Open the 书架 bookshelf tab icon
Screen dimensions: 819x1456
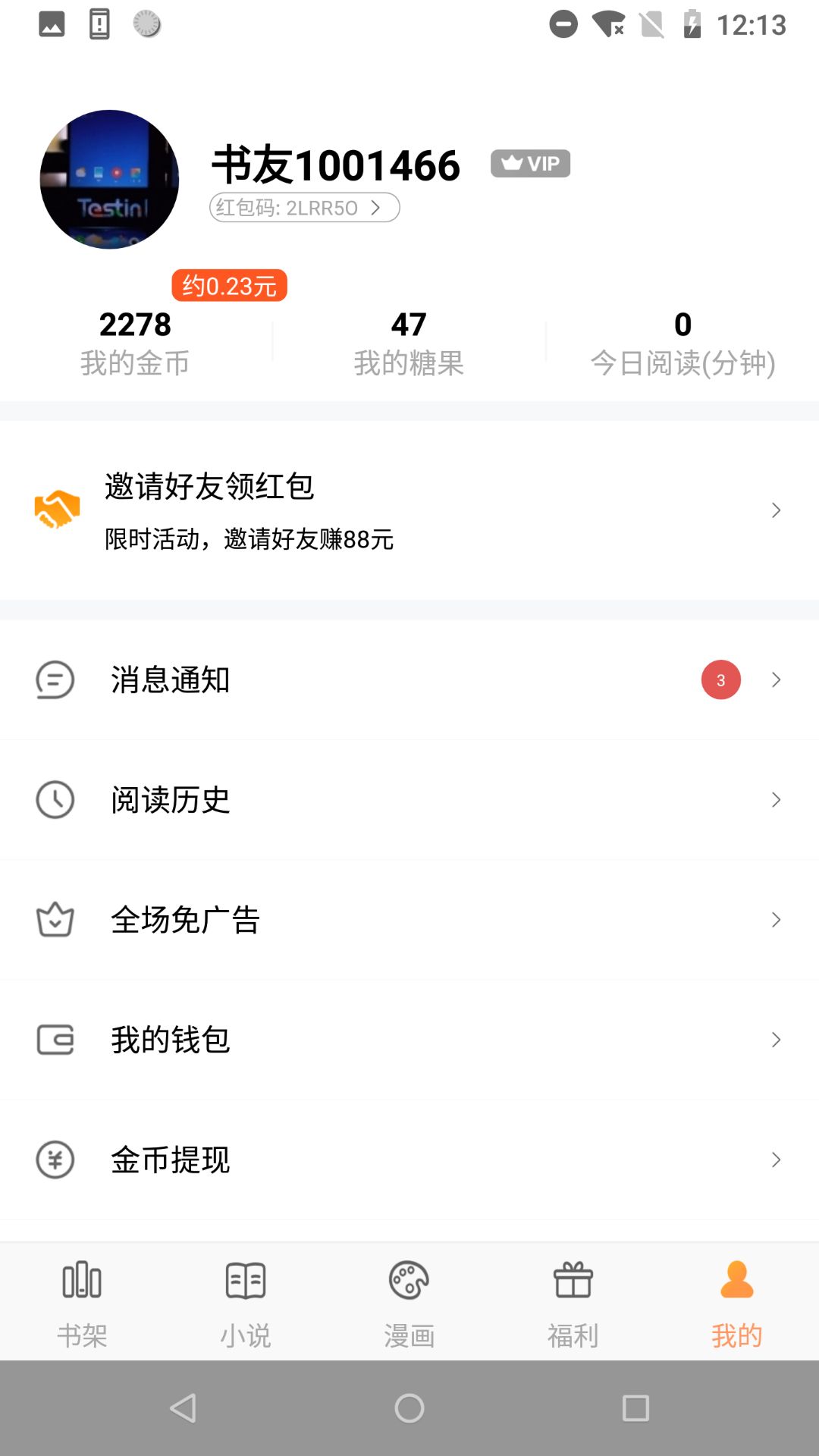tap(81, 1282)
